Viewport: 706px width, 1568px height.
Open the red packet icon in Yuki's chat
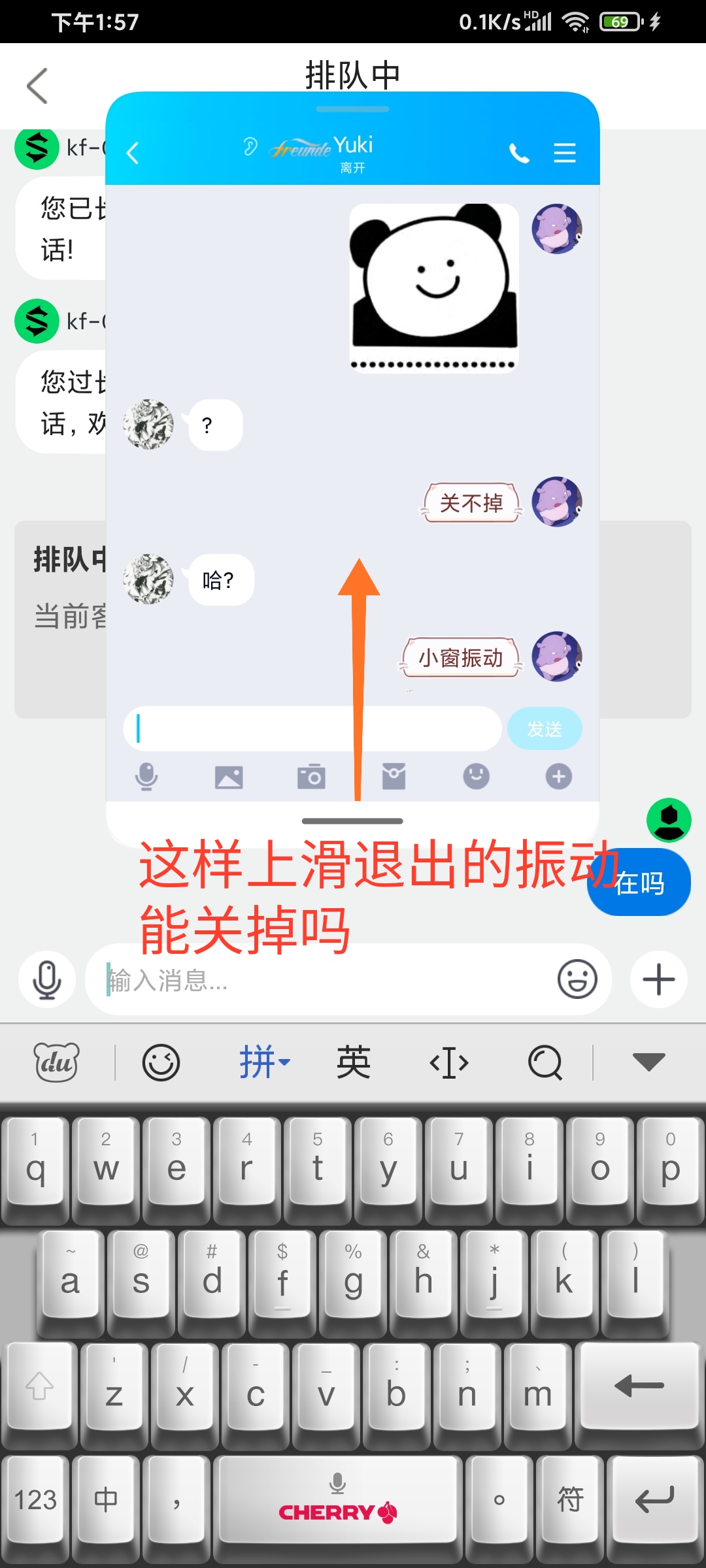click(x=394, y=776)
